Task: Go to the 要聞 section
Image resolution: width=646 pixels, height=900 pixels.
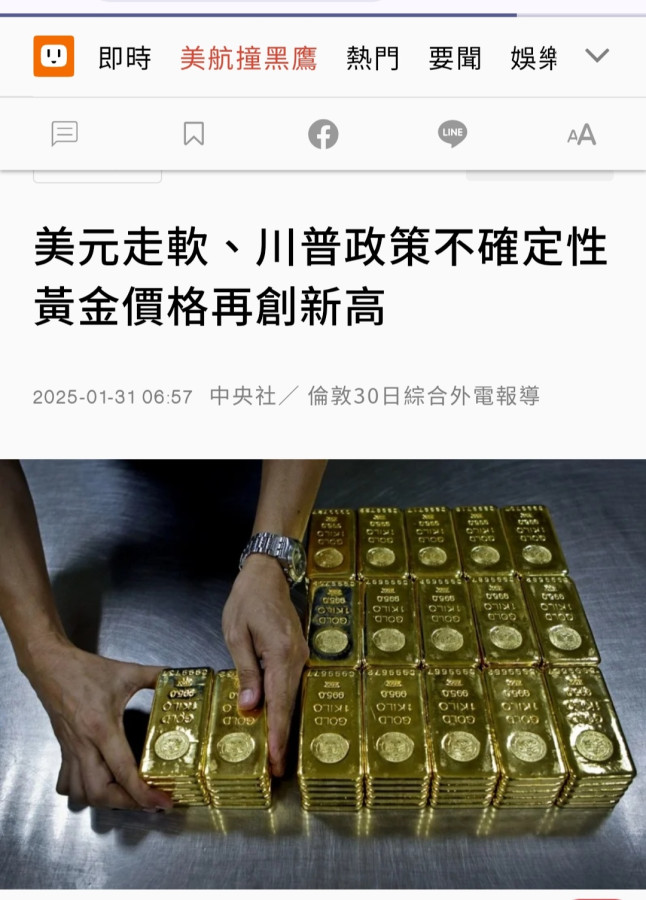Action: [454, 58]
